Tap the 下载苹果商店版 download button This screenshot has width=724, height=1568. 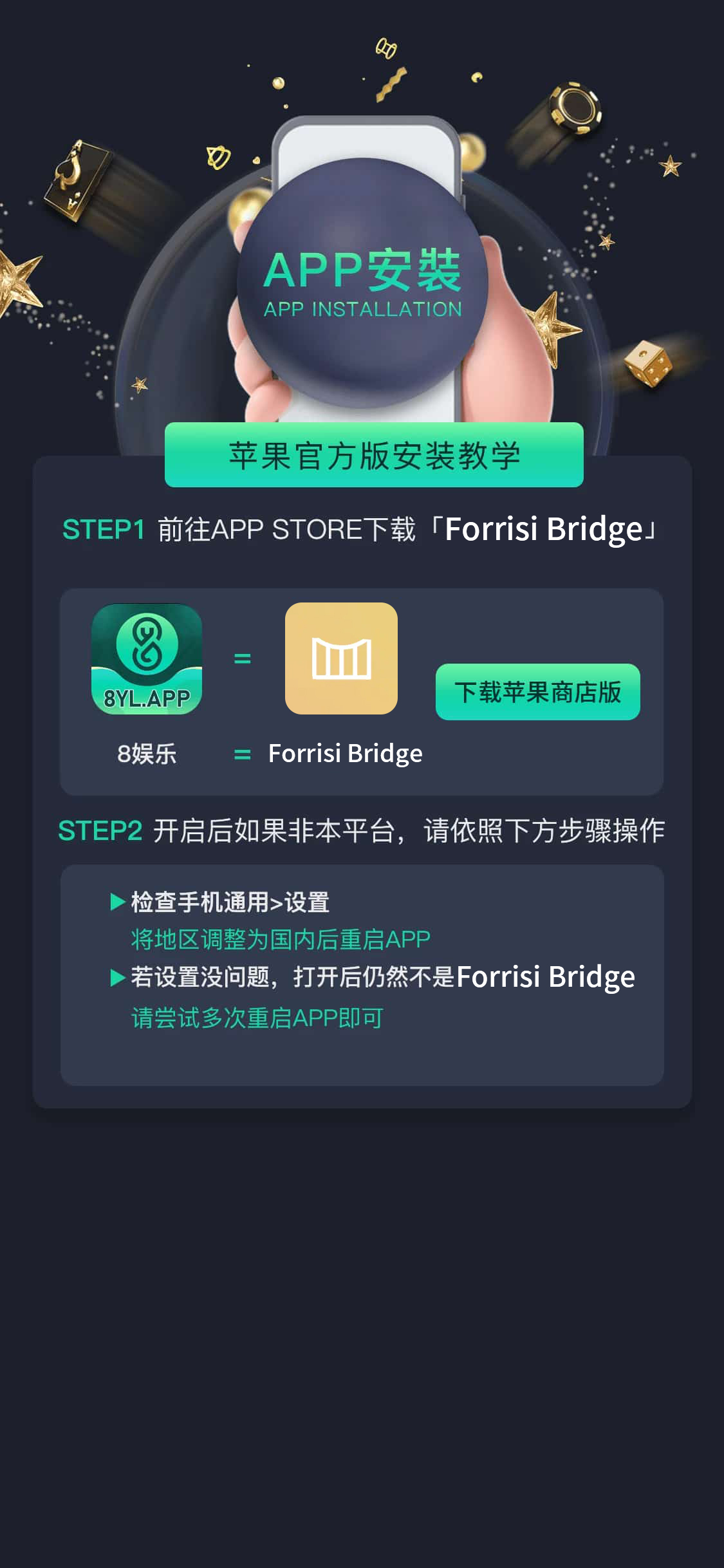(x=537, y=692)
